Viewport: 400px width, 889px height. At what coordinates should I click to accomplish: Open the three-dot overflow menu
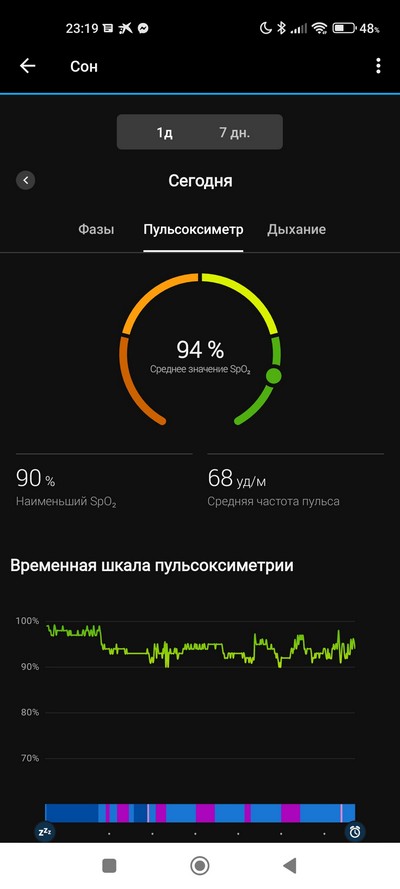(378, 66)
